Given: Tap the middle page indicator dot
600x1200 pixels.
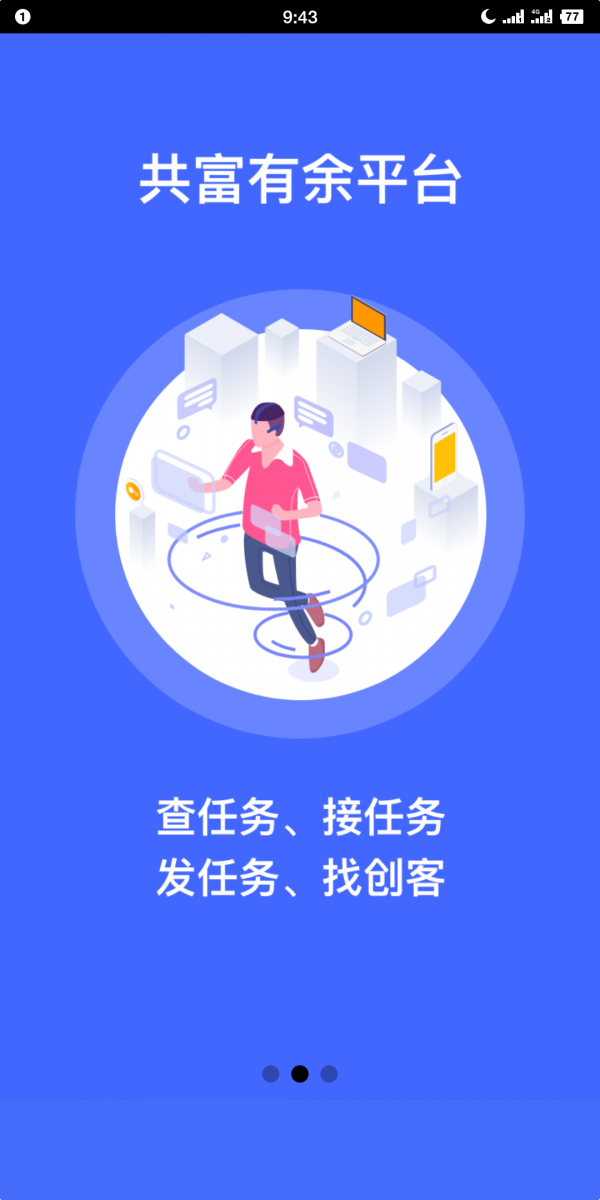Looking at the screenshot, I should coord(300,1074).
